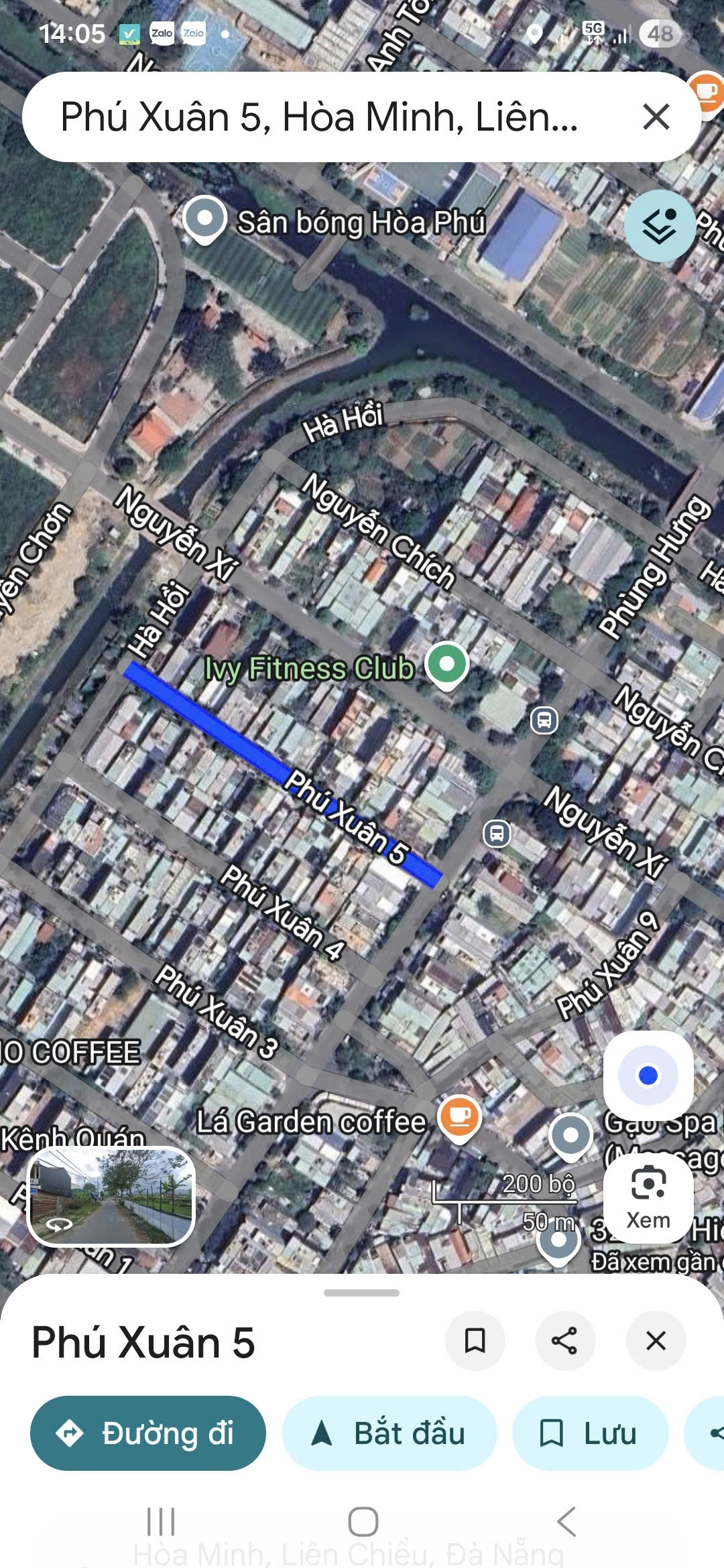Dismiss the Phú Xuân 5 info sheet
The image size is (724, 1568).
coord(655,1340)
